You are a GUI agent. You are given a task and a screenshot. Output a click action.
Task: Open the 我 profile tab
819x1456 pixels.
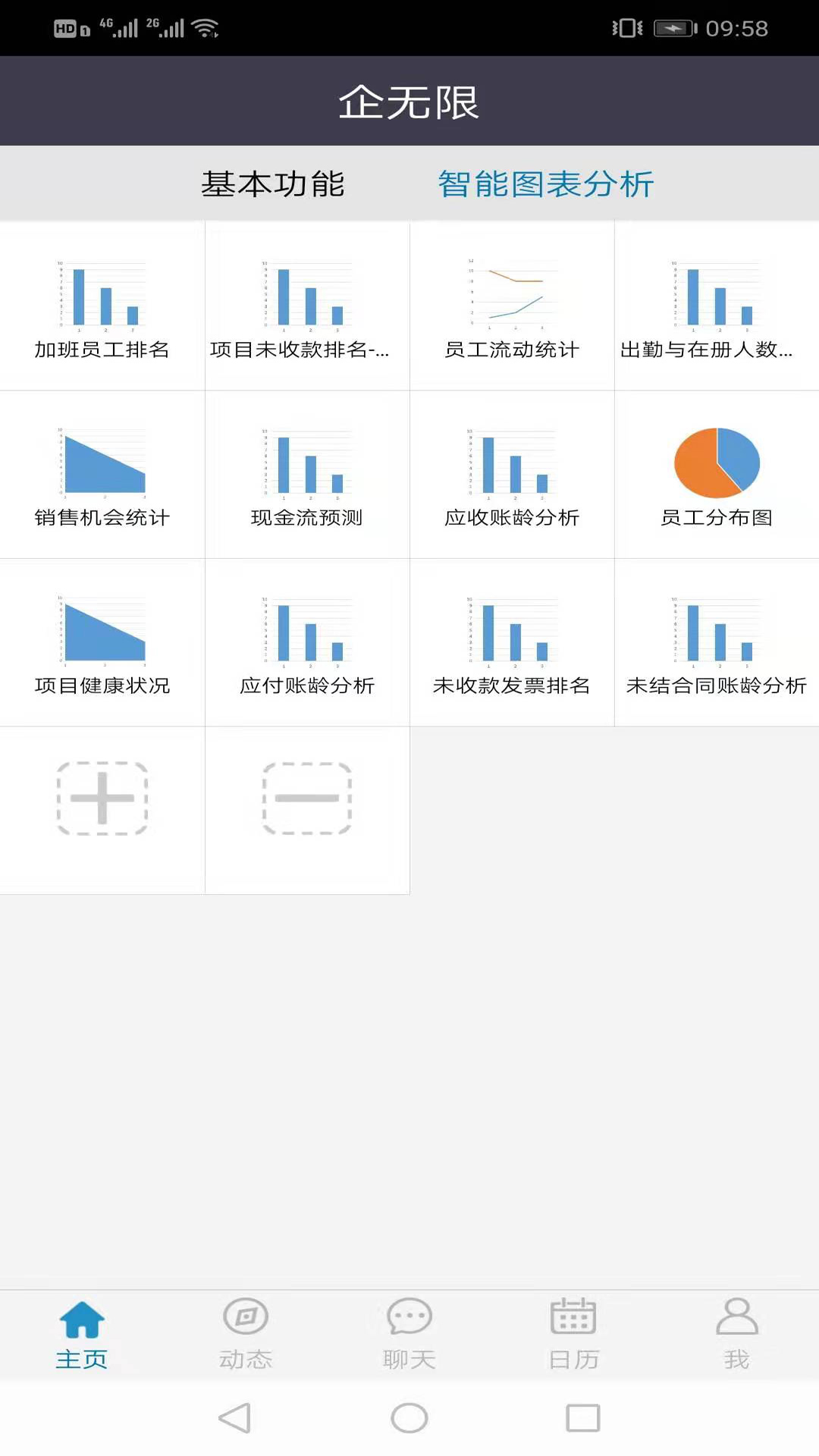pyautogui.click(x=736, y=1333)
